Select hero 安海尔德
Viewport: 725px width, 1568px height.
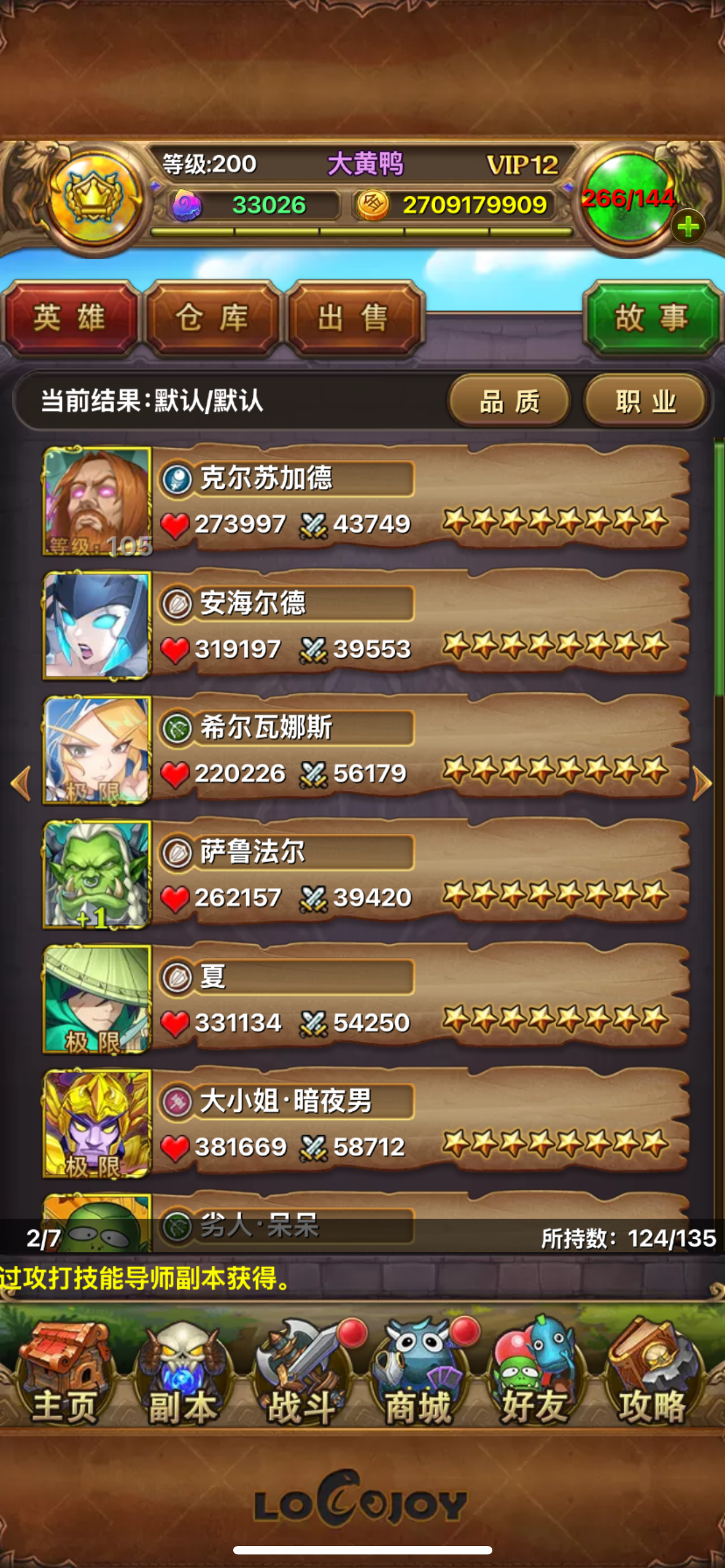coord(365,626)
